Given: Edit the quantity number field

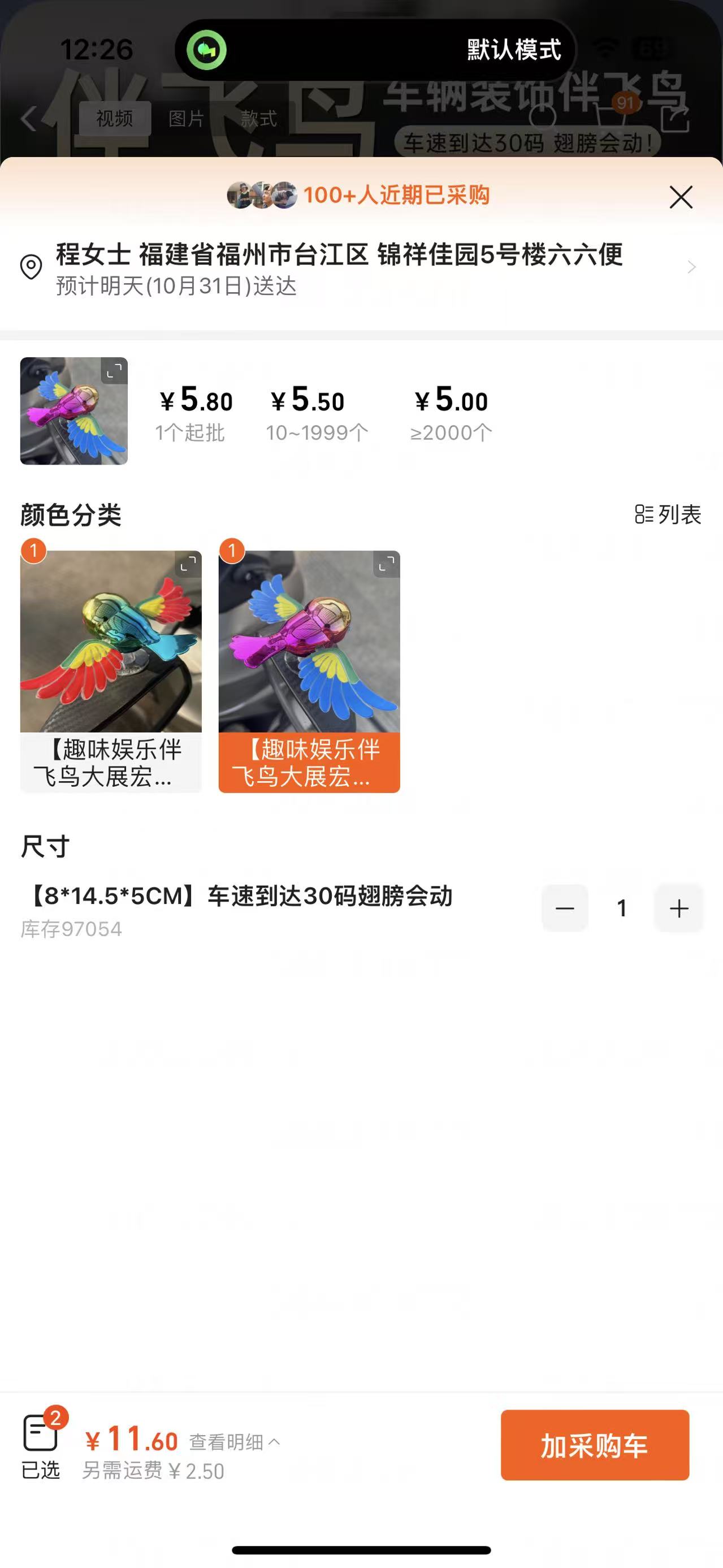Looking at the screenshot, I should [621, 908].
